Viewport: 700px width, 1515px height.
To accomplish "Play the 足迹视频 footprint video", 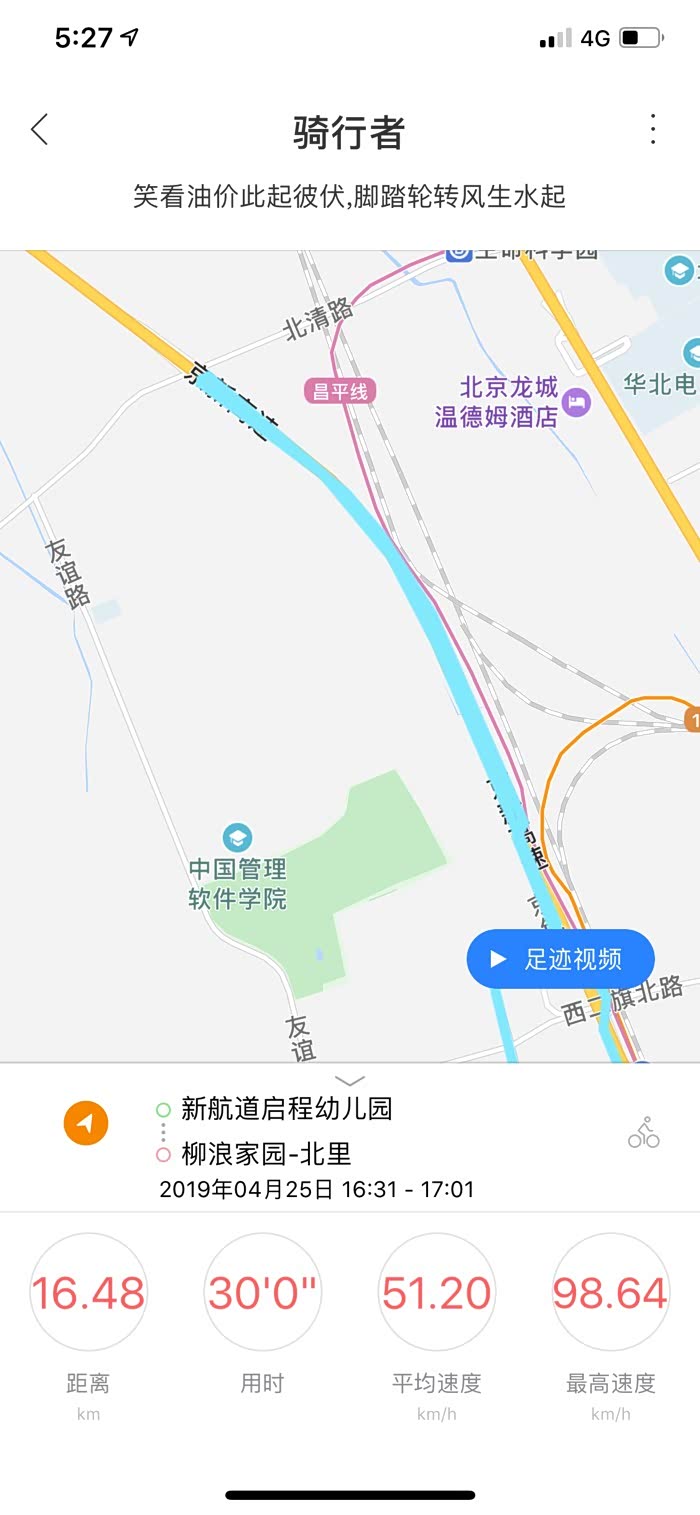I will coord(560,959).
